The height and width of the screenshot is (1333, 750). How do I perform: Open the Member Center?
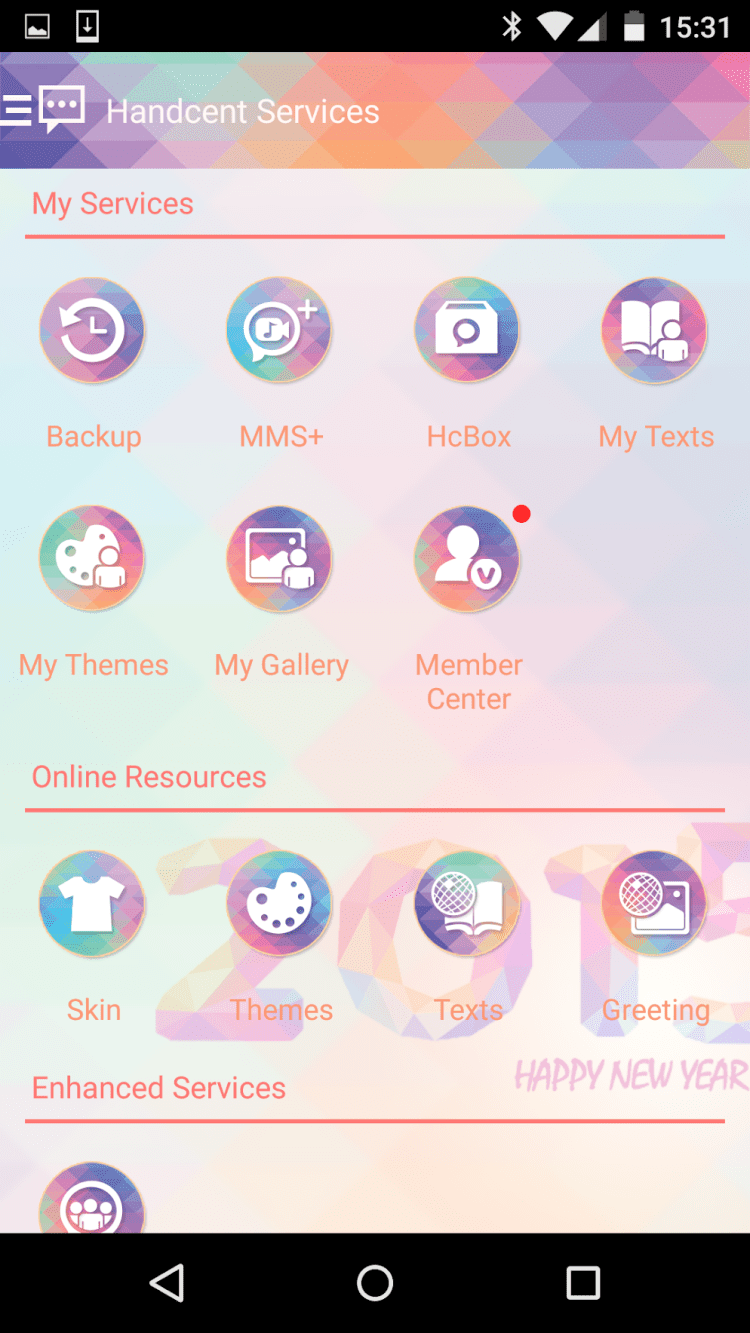468,559
